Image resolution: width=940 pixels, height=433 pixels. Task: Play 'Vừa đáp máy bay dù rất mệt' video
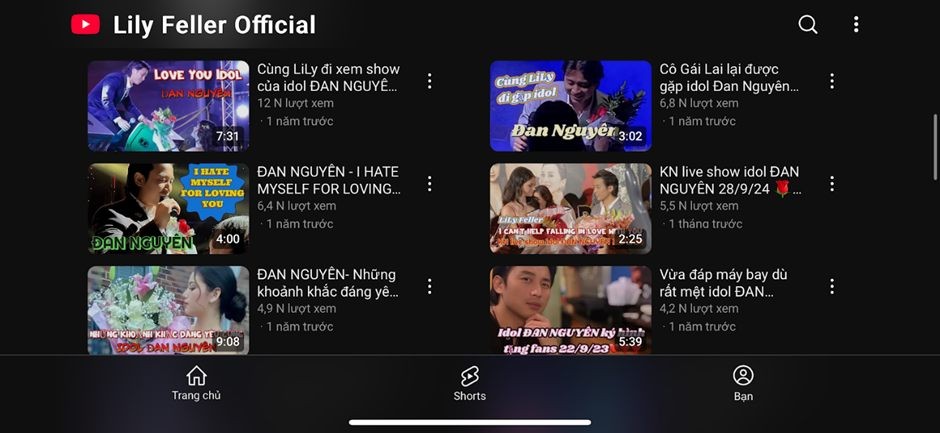pos(570,310)
